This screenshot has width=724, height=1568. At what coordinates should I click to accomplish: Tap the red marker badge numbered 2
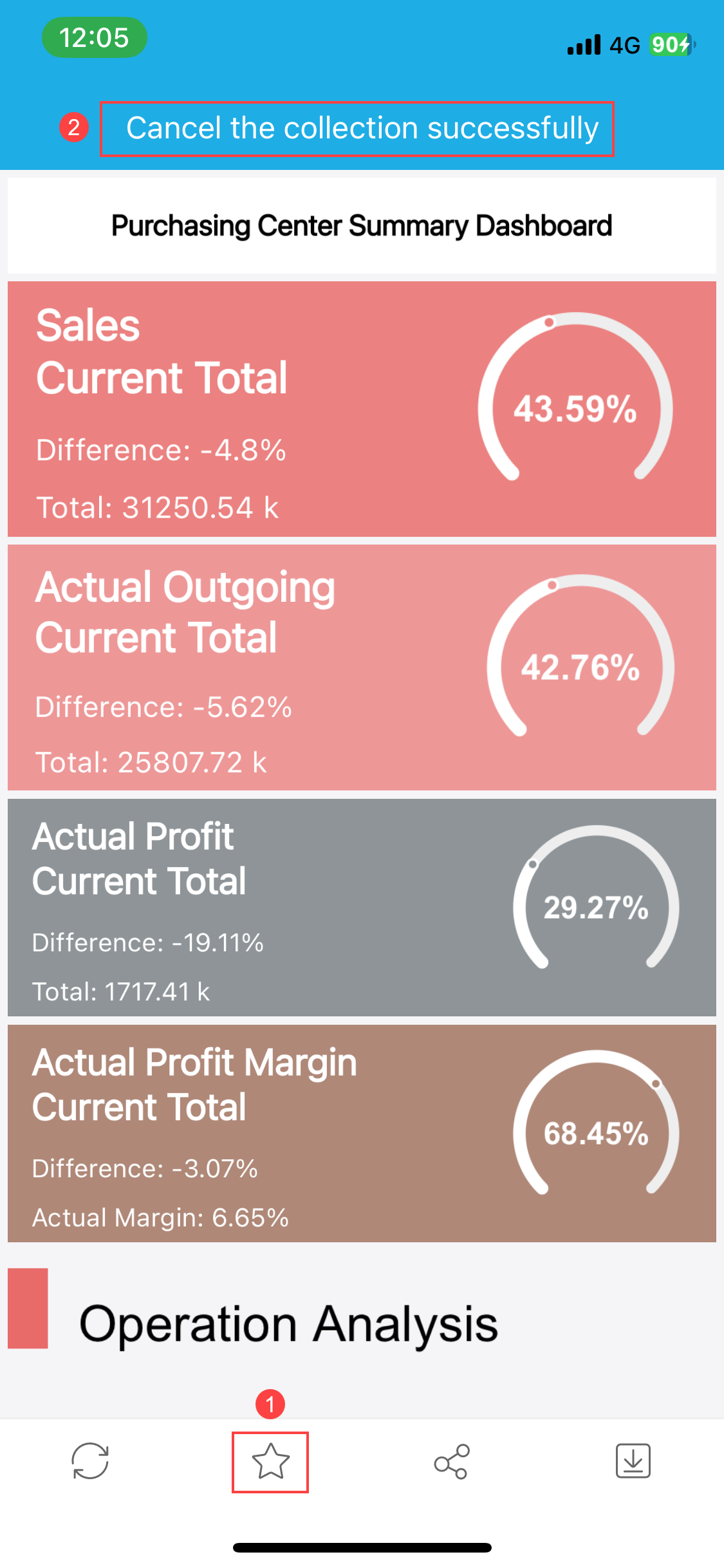73,128
